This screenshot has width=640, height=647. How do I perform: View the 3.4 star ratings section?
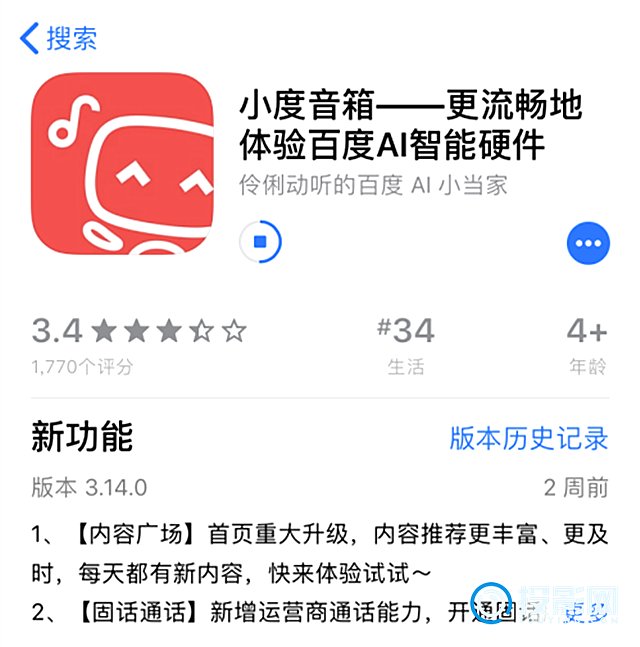click(138, 342)
